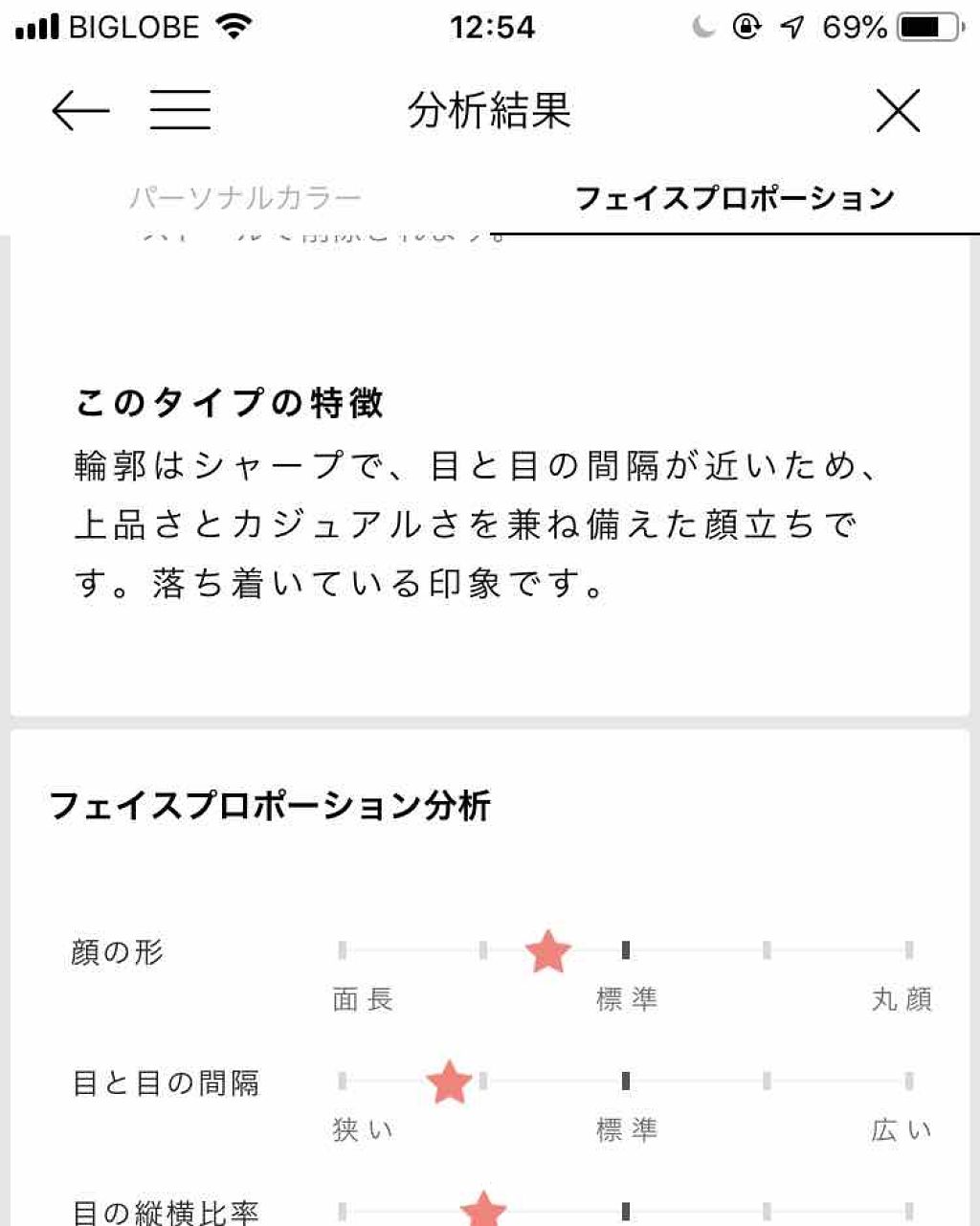
Task: Switch to the パーソナルカラー tab
Action: point(245,198)
